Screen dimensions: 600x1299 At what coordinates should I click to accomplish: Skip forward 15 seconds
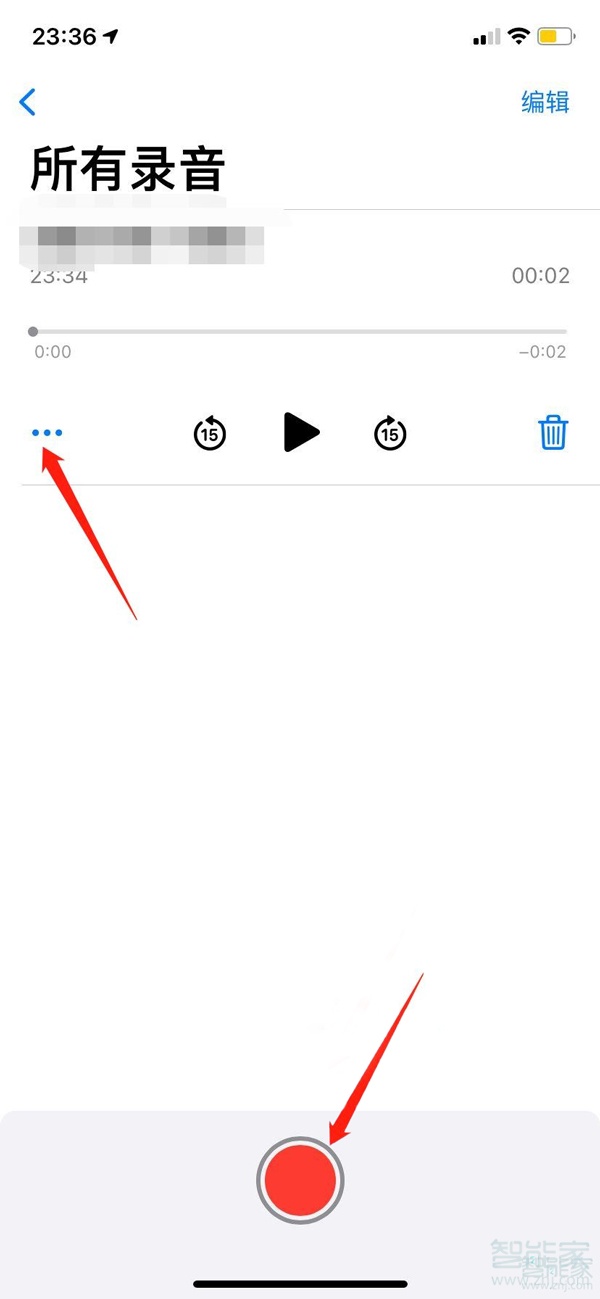[390, 433]
